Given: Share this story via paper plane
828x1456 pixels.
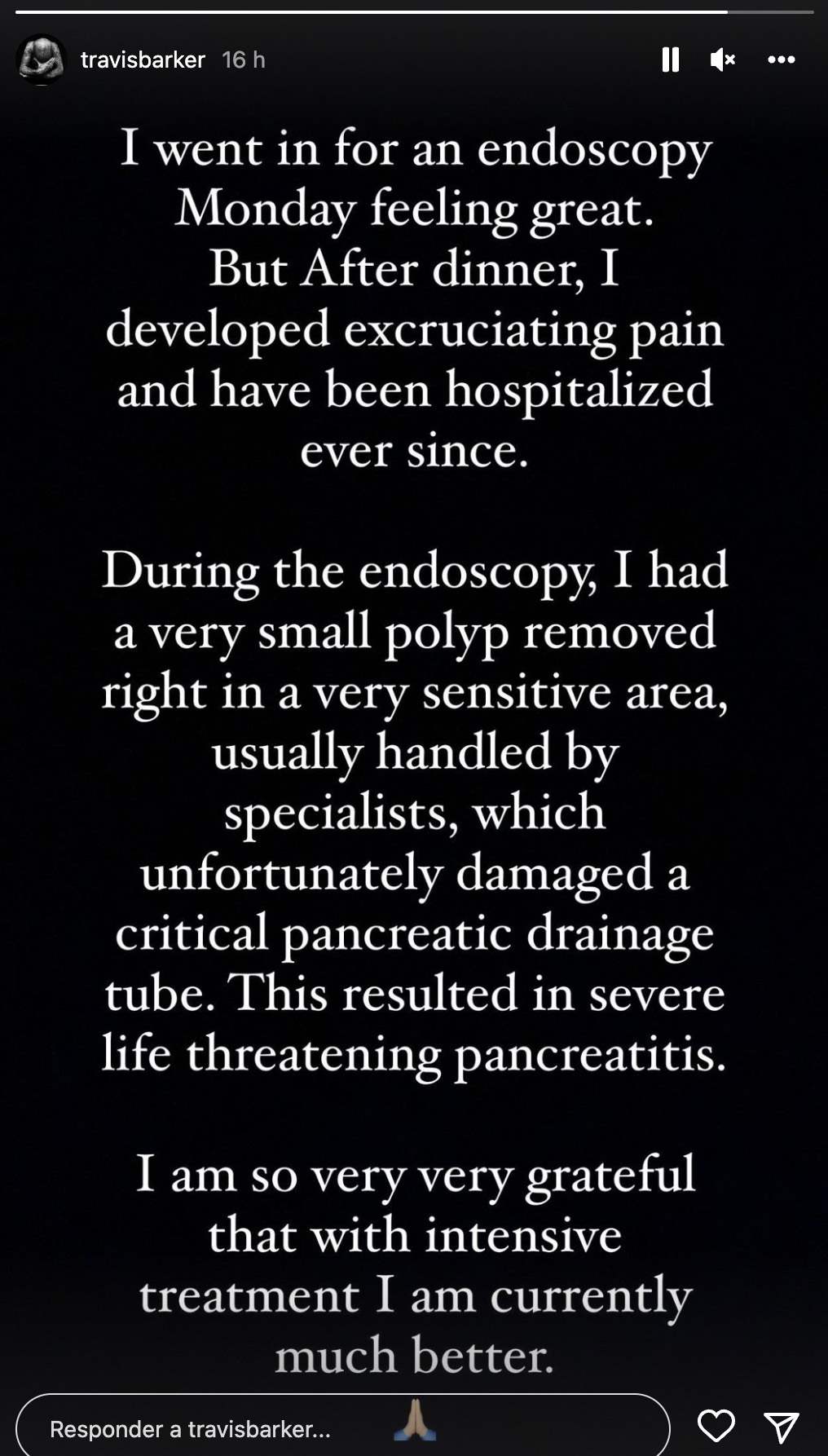Looking at the screenshot, I should 781,1427.
